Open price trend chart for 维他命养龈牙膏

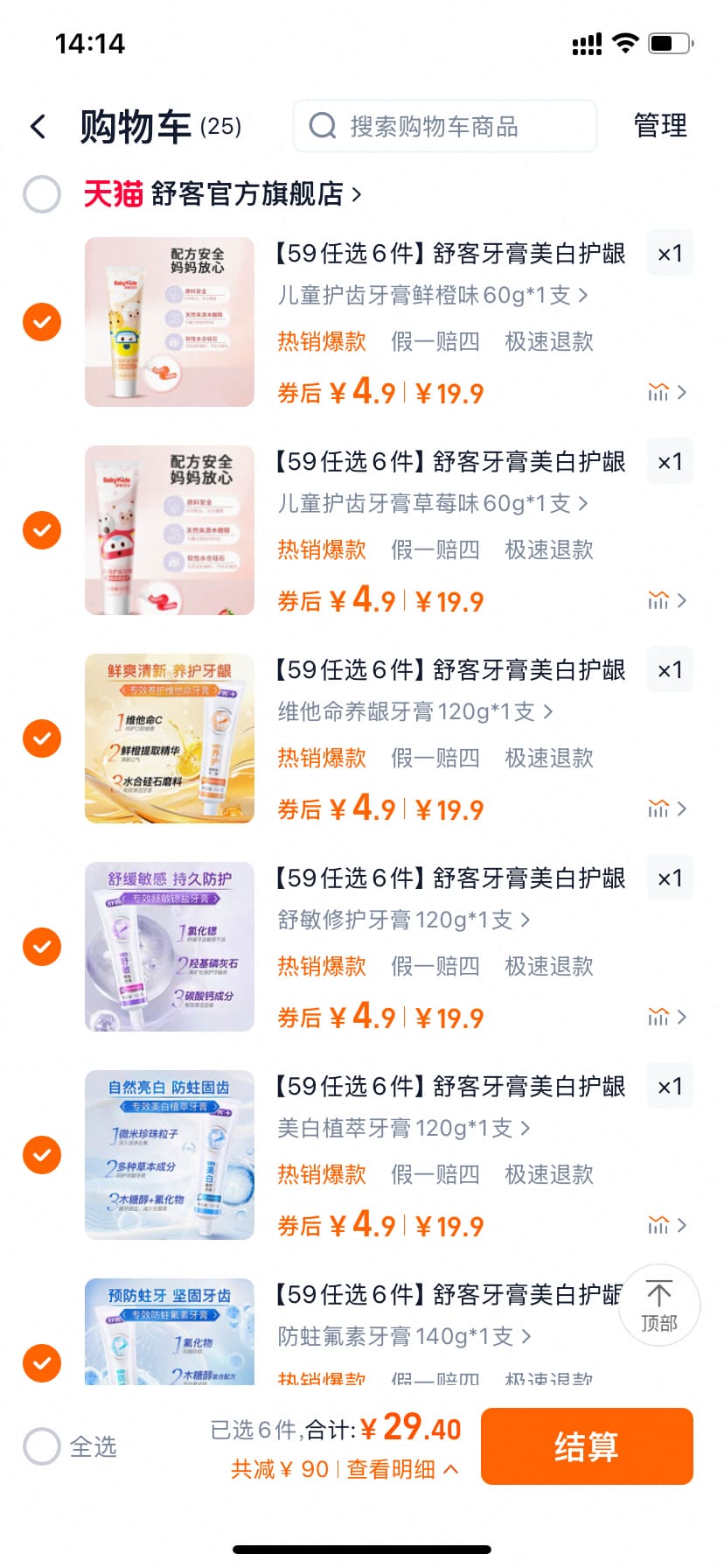point(658,808)
